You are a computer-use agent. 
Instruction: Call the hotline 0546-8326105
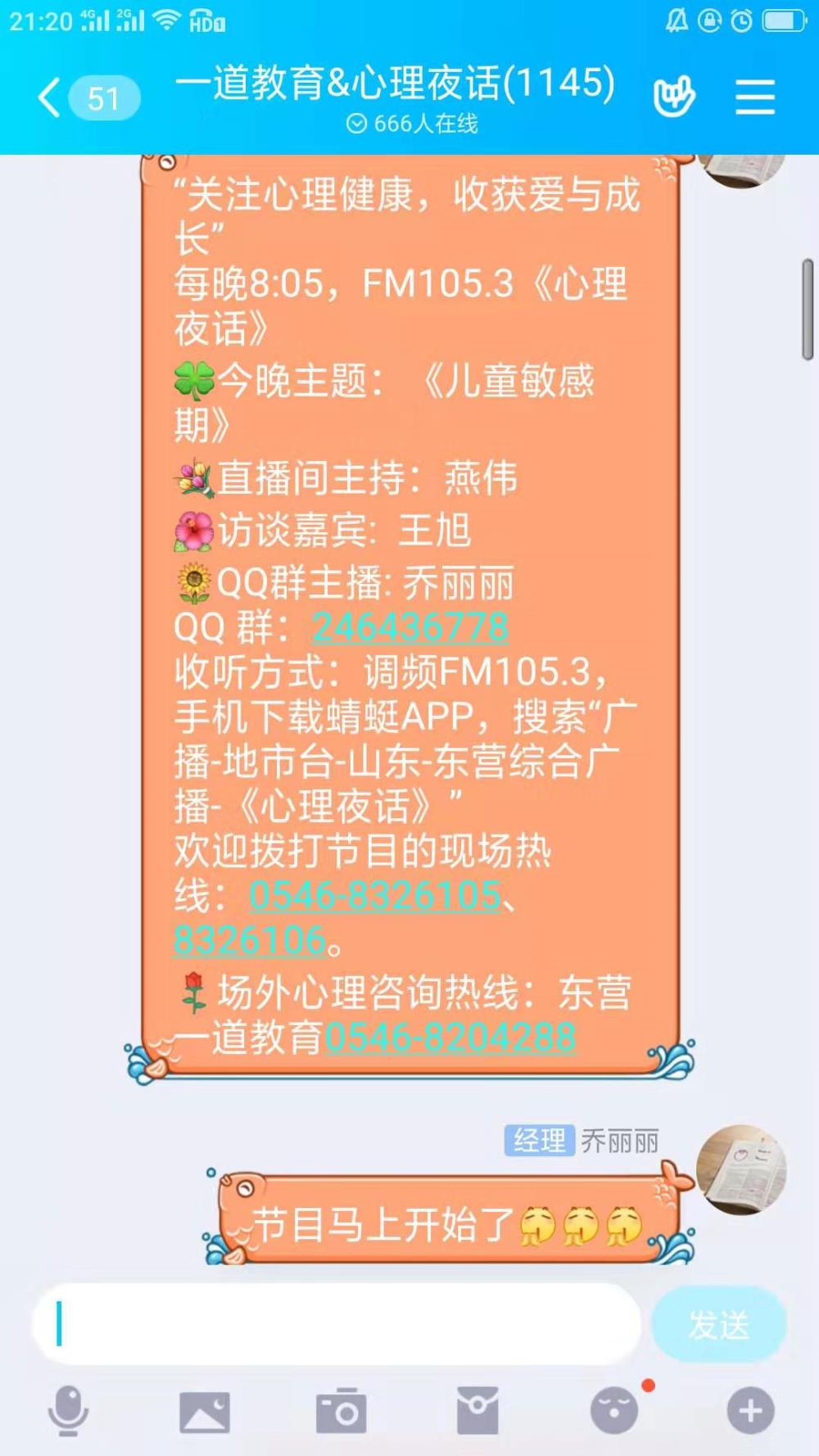[375, 896]
